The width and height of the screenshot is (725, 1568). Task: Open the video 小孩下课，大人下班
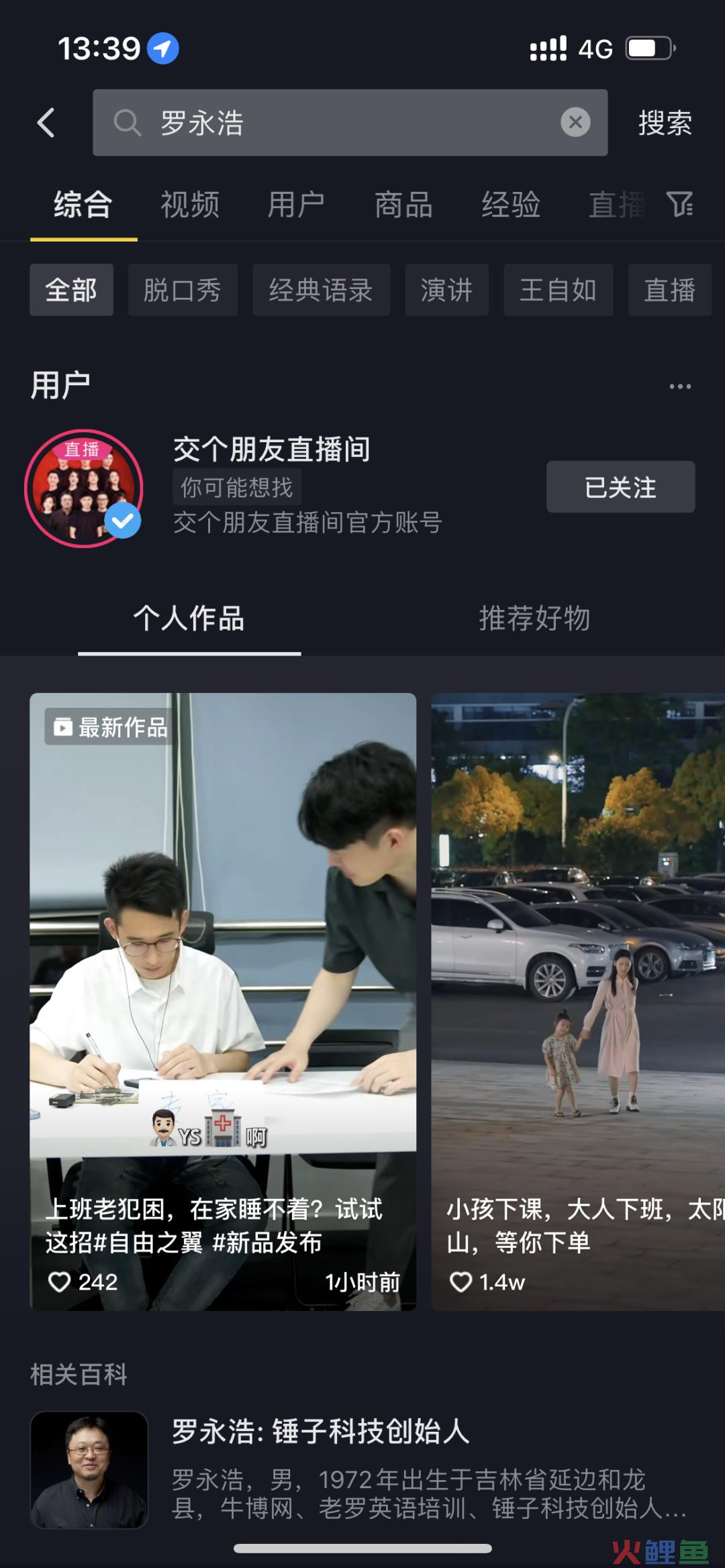click(577, 1000)
